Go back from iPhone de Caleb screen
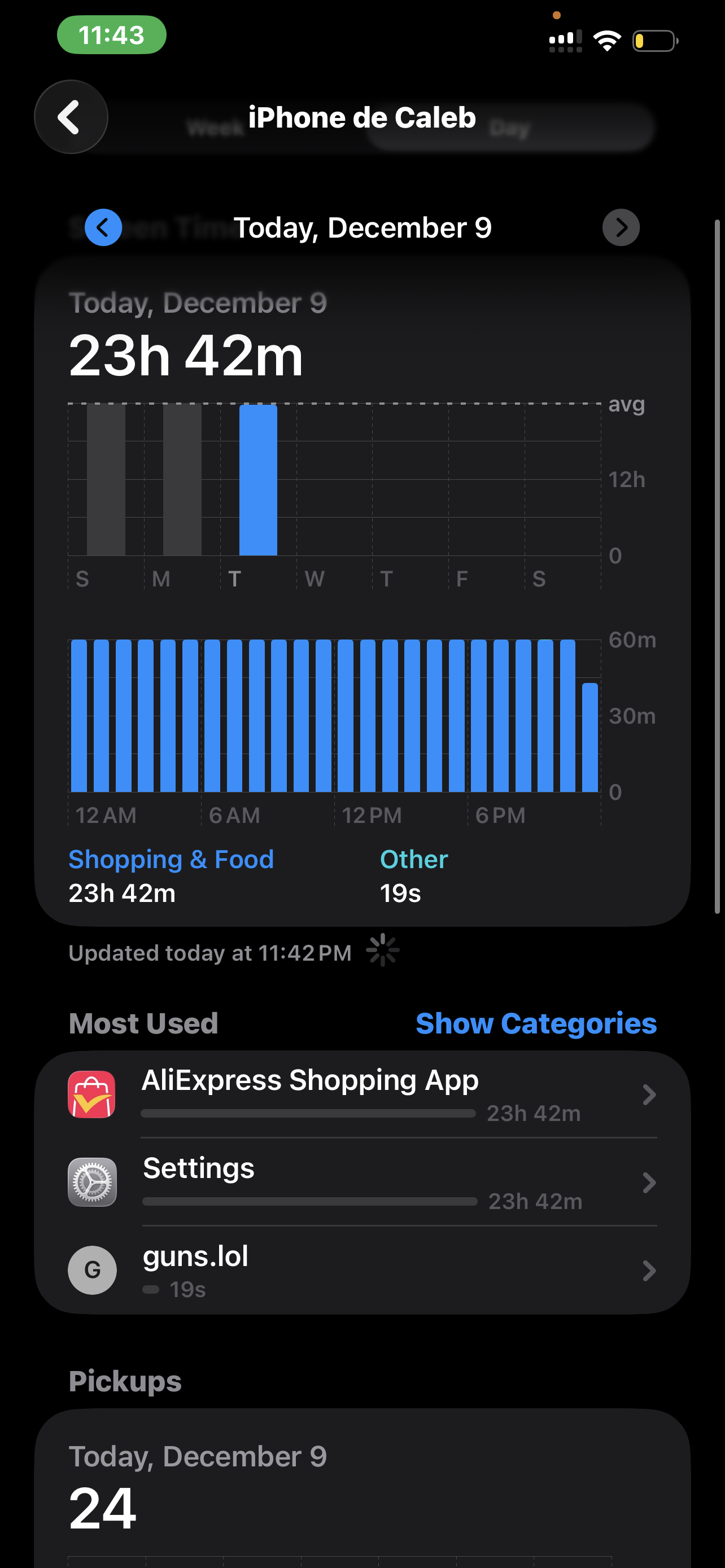Viewport: 725px width, 1568px height. pos(71,117)
